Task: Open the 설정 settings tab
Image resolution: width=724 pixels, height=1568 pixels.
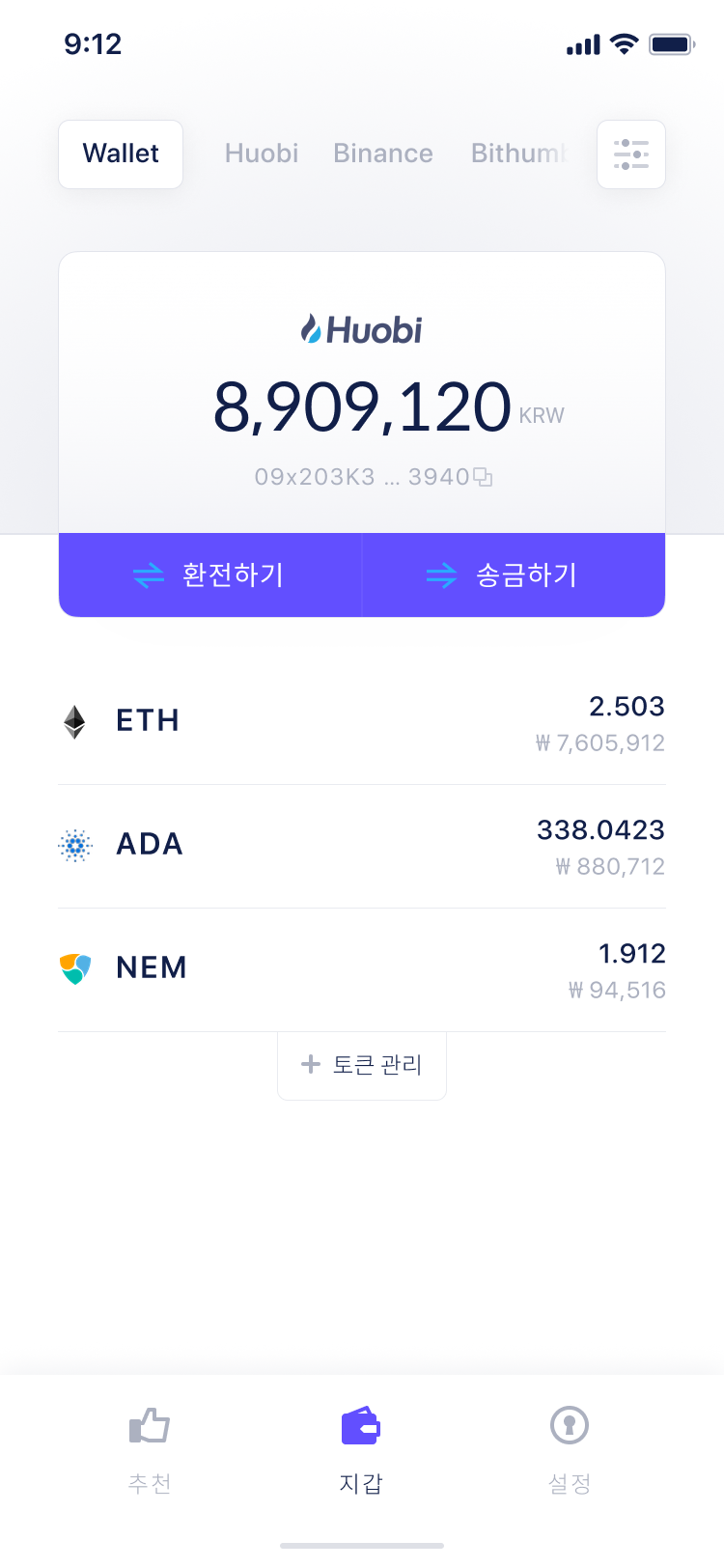Action: pyautogui.click(x=570, y=1450)
